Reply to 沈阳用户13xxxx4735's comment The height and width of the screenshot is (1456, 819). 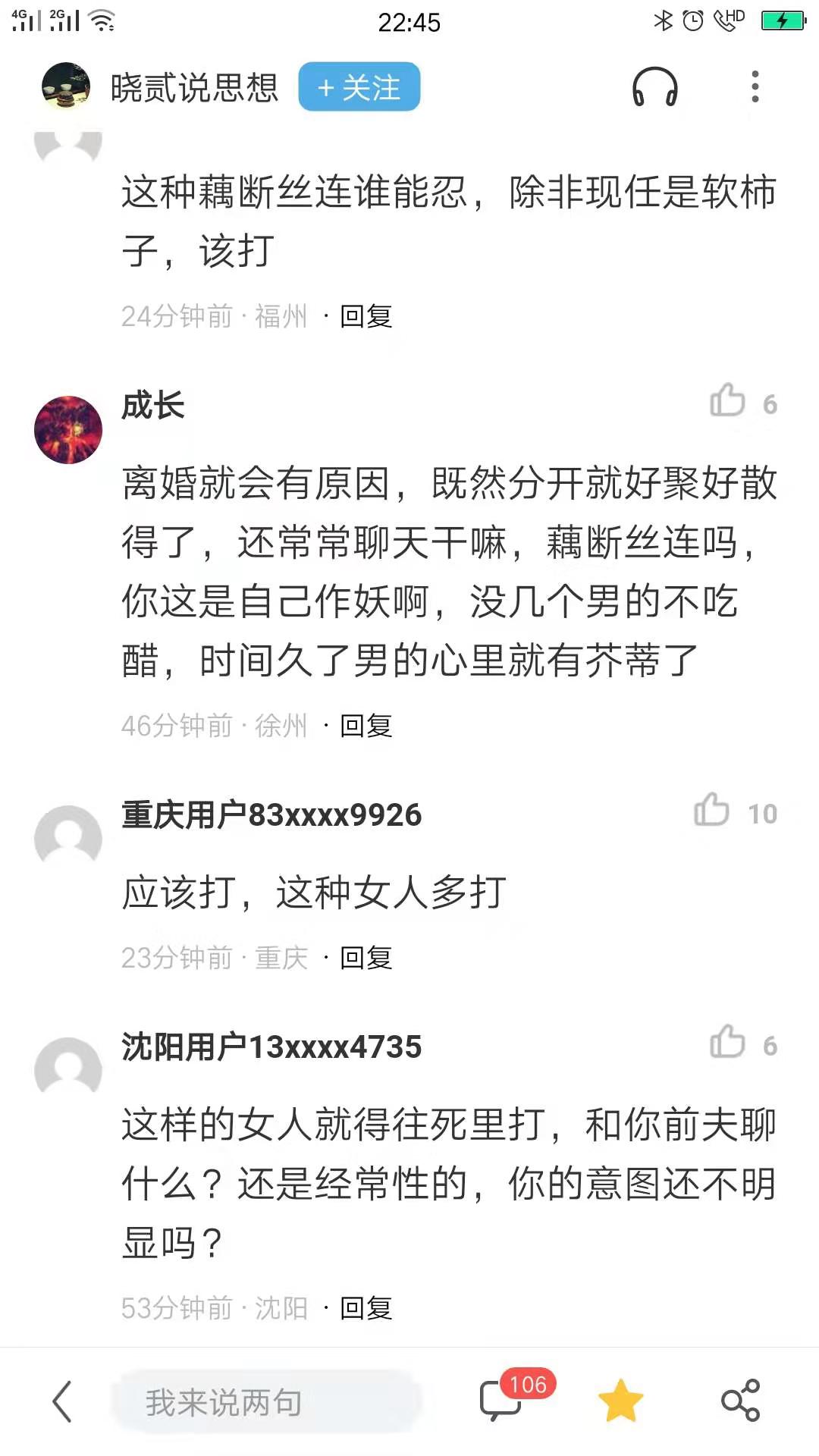pyautogui.click(x=366, y=1308)
